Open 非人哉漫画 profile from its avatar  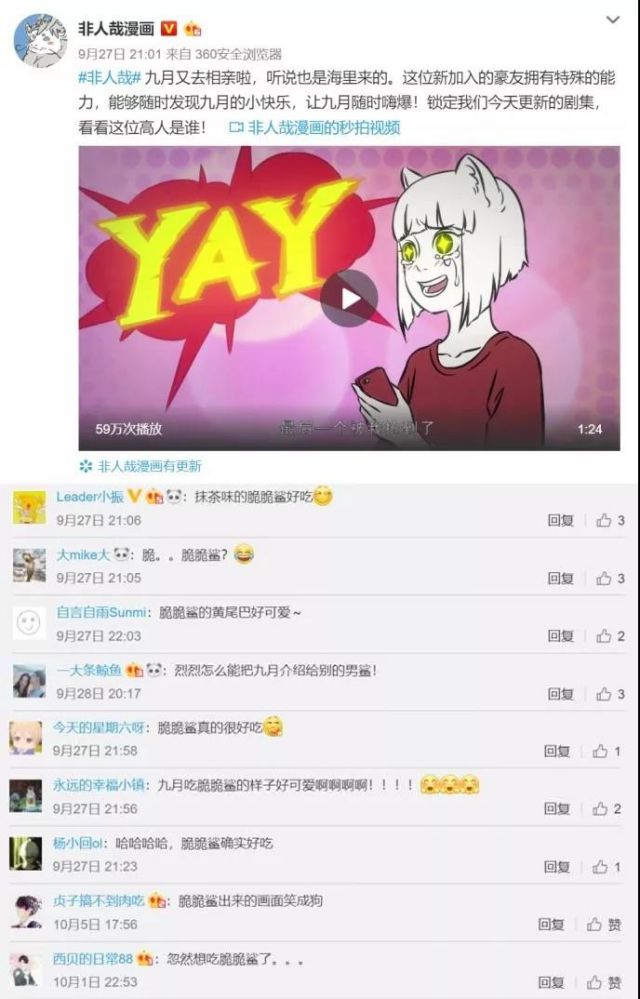pyautogui.click(x=39, y=39)
